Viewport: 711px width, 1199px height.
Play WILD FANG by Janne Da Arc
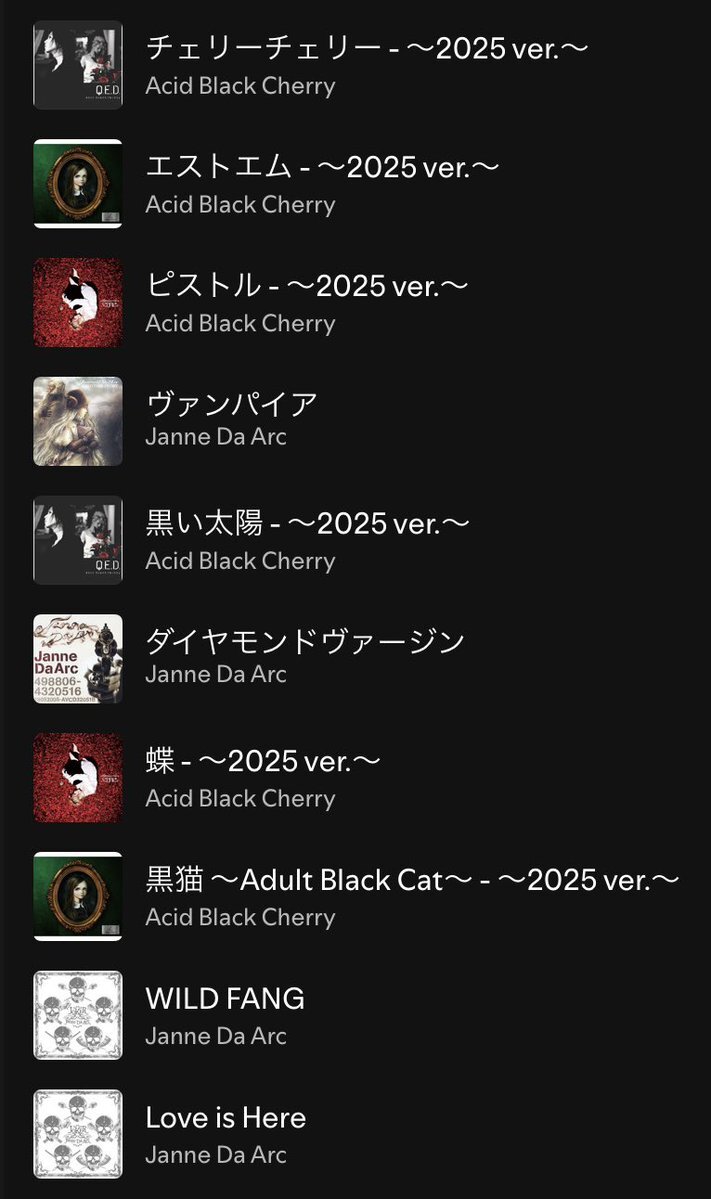pyautogui.click(x=225, y=999)
